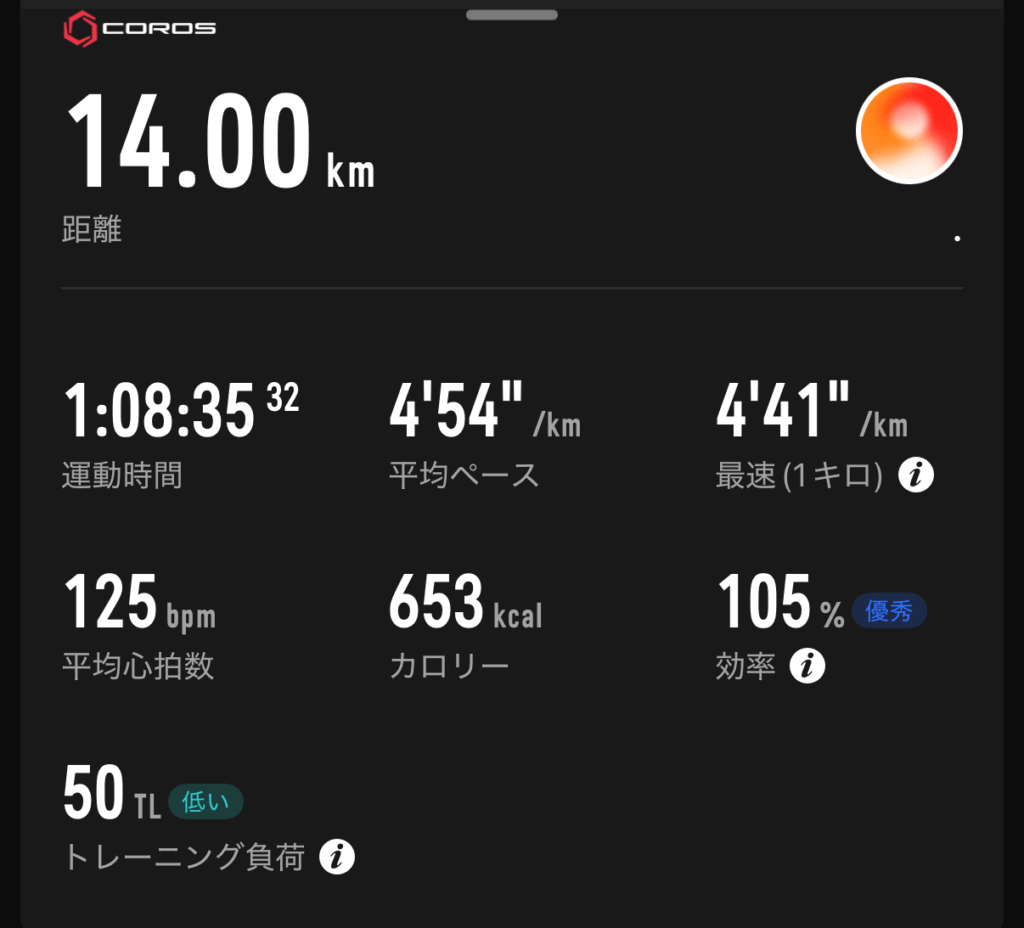
Task: Open info for 最速 (1キロ) pace
Action: point(915,475)
